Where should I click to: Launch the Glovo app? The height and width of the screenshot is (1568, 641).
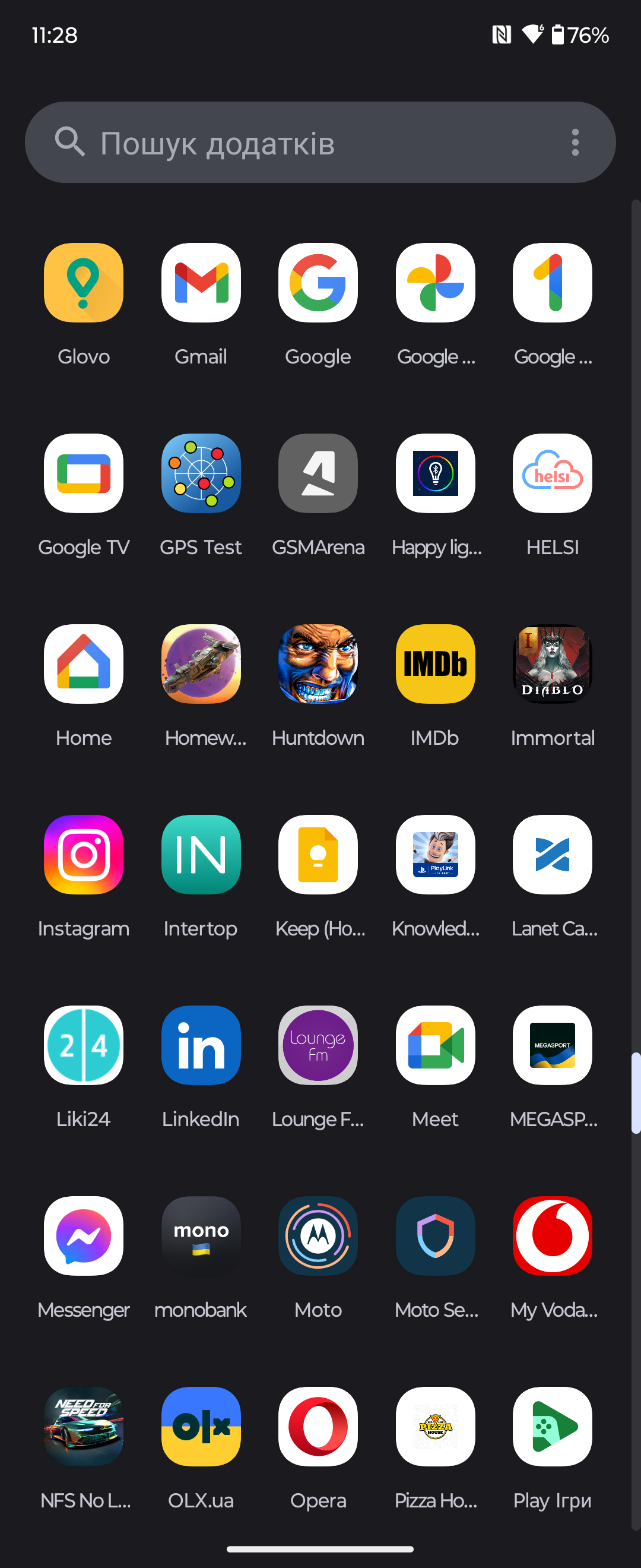point(83,283)
